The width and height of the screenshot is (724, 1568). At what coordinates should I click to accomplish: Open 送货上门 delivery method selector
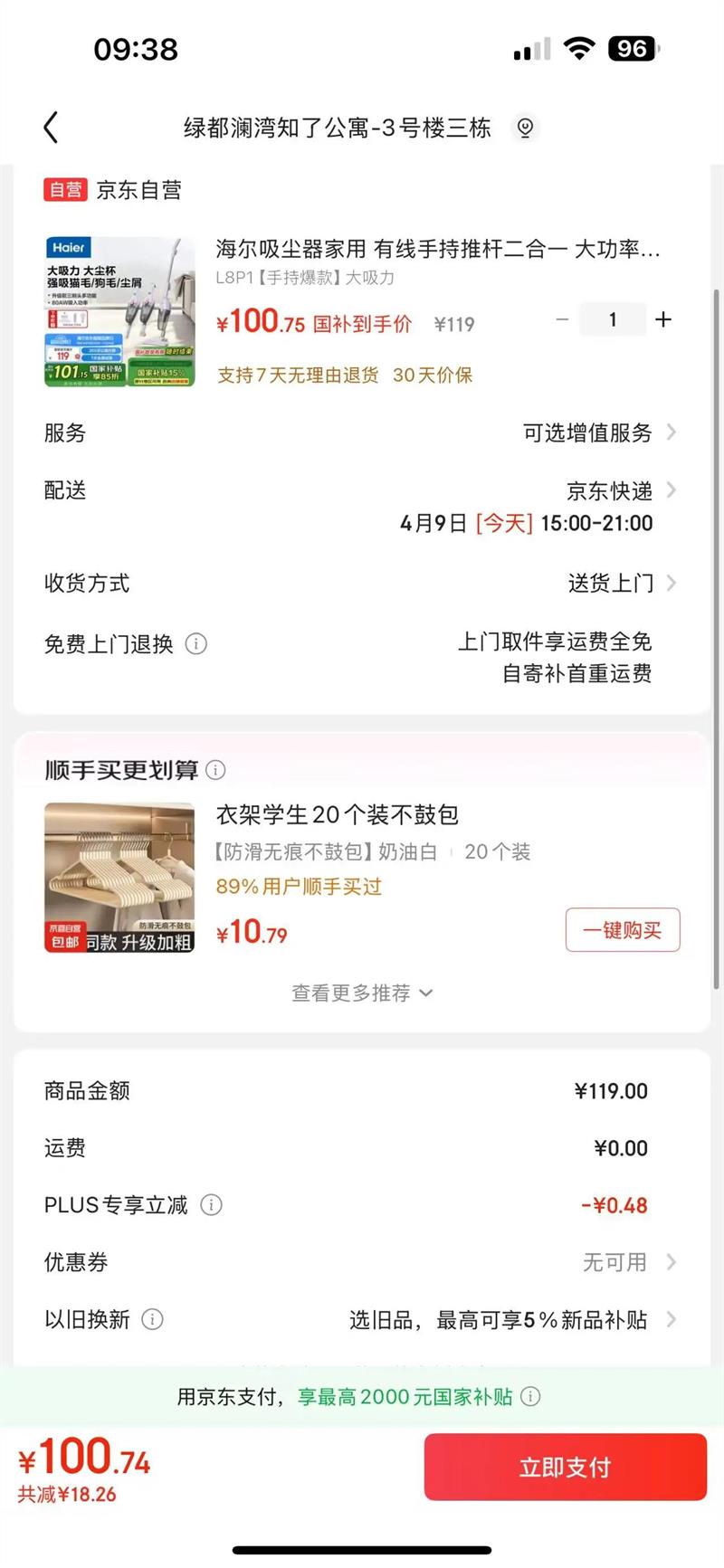click(671, 584)
